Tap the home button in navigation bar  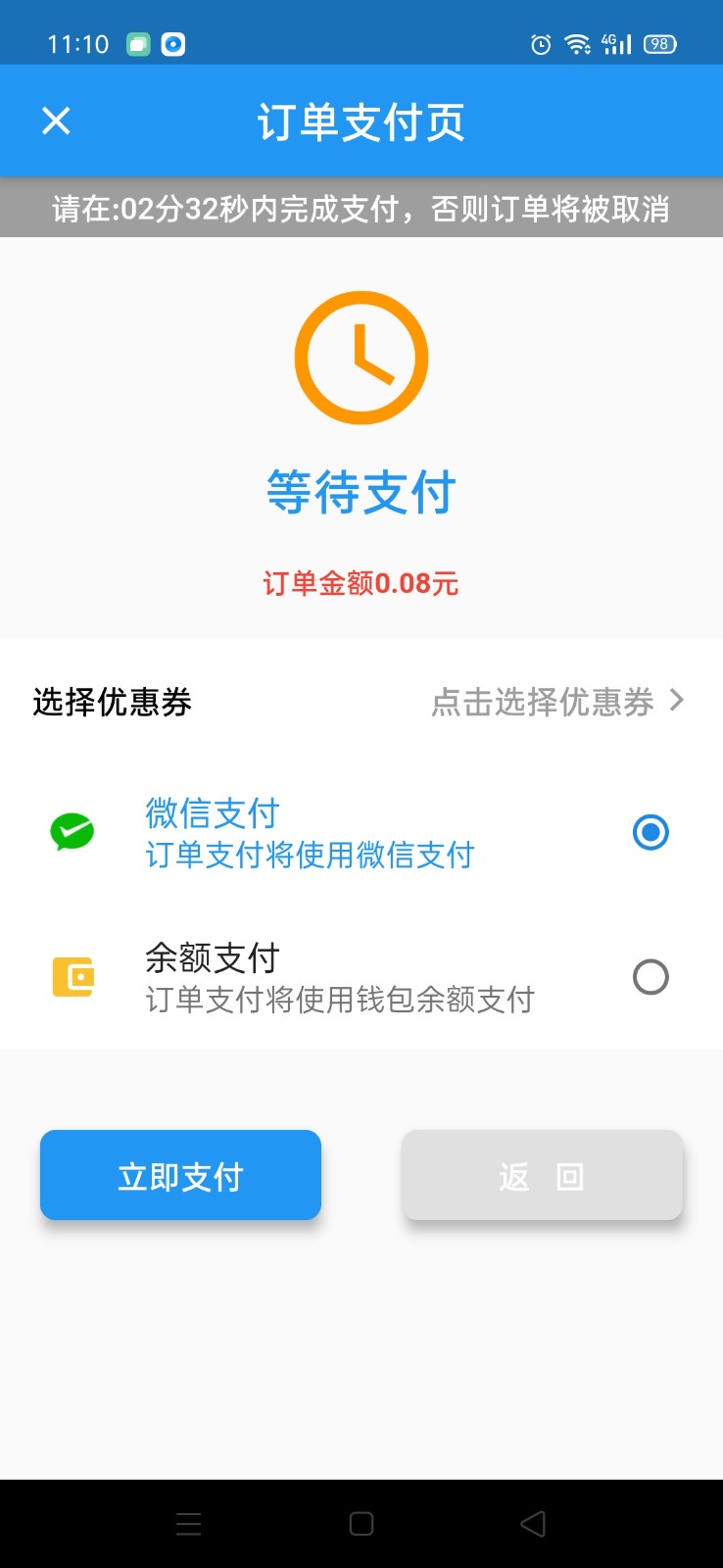click(x=360, y=1523)
